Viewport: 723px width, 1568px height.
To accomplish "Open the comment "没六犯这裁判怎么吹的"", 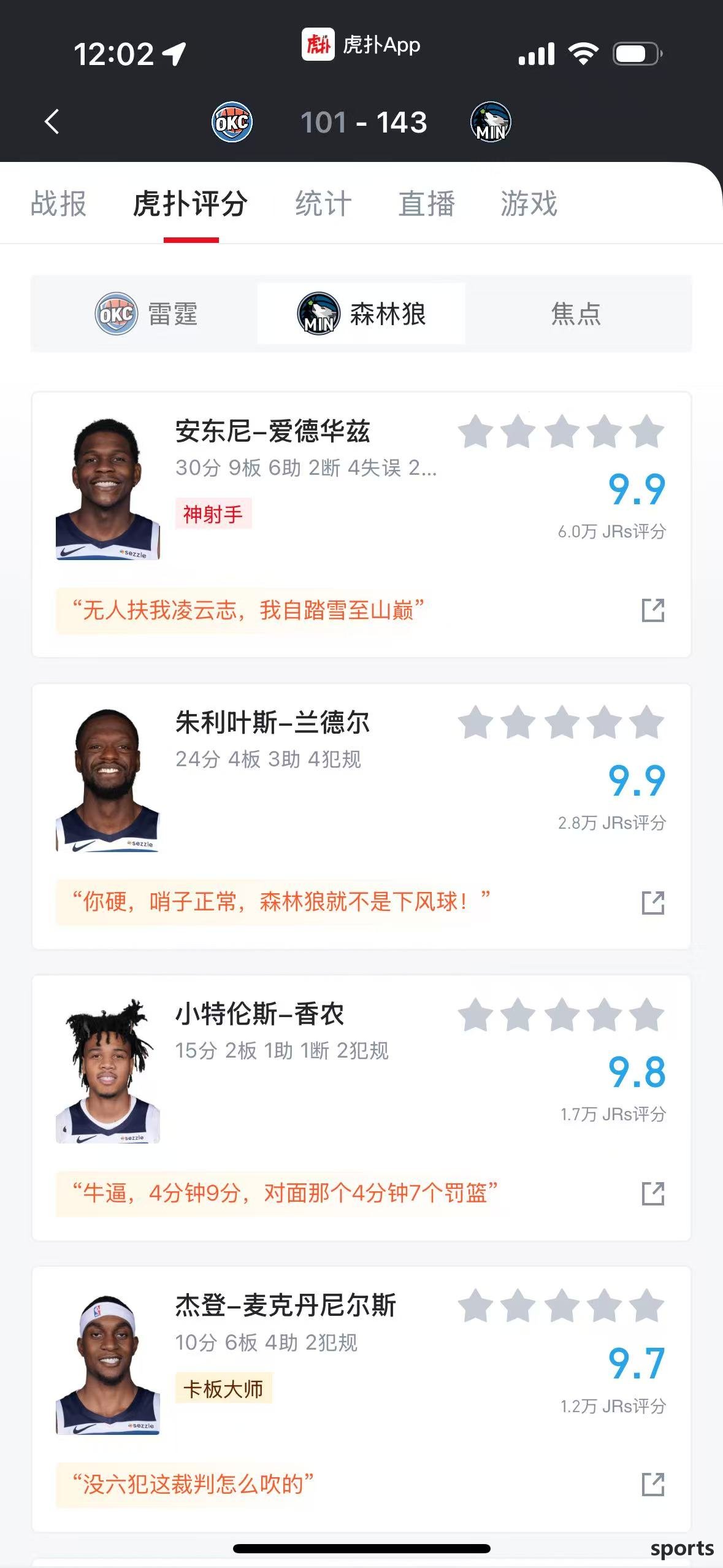I will pos(193,1485).
